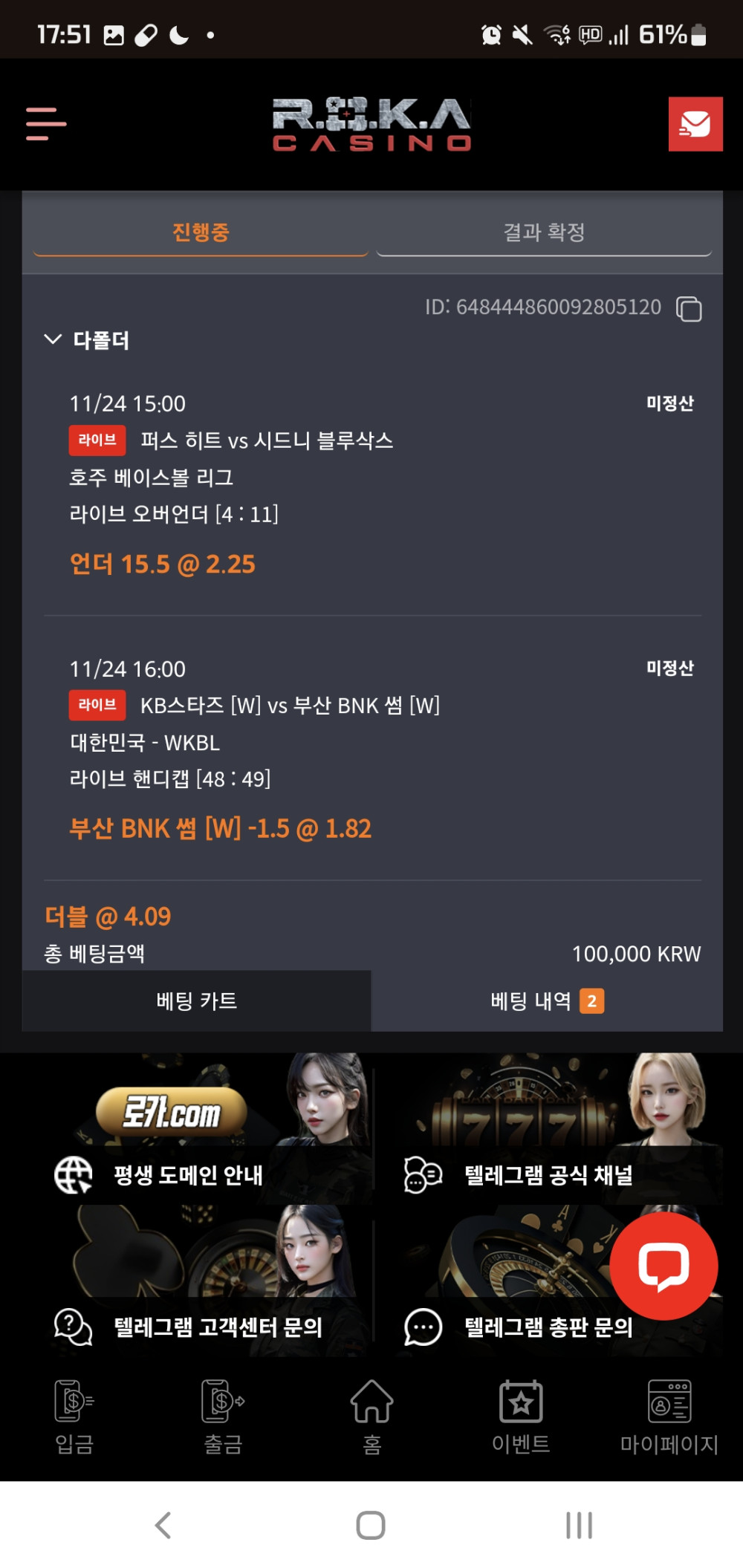Open the 이벤트 section
This screenshot has width=743, height=1568.
pos(520,1415)
